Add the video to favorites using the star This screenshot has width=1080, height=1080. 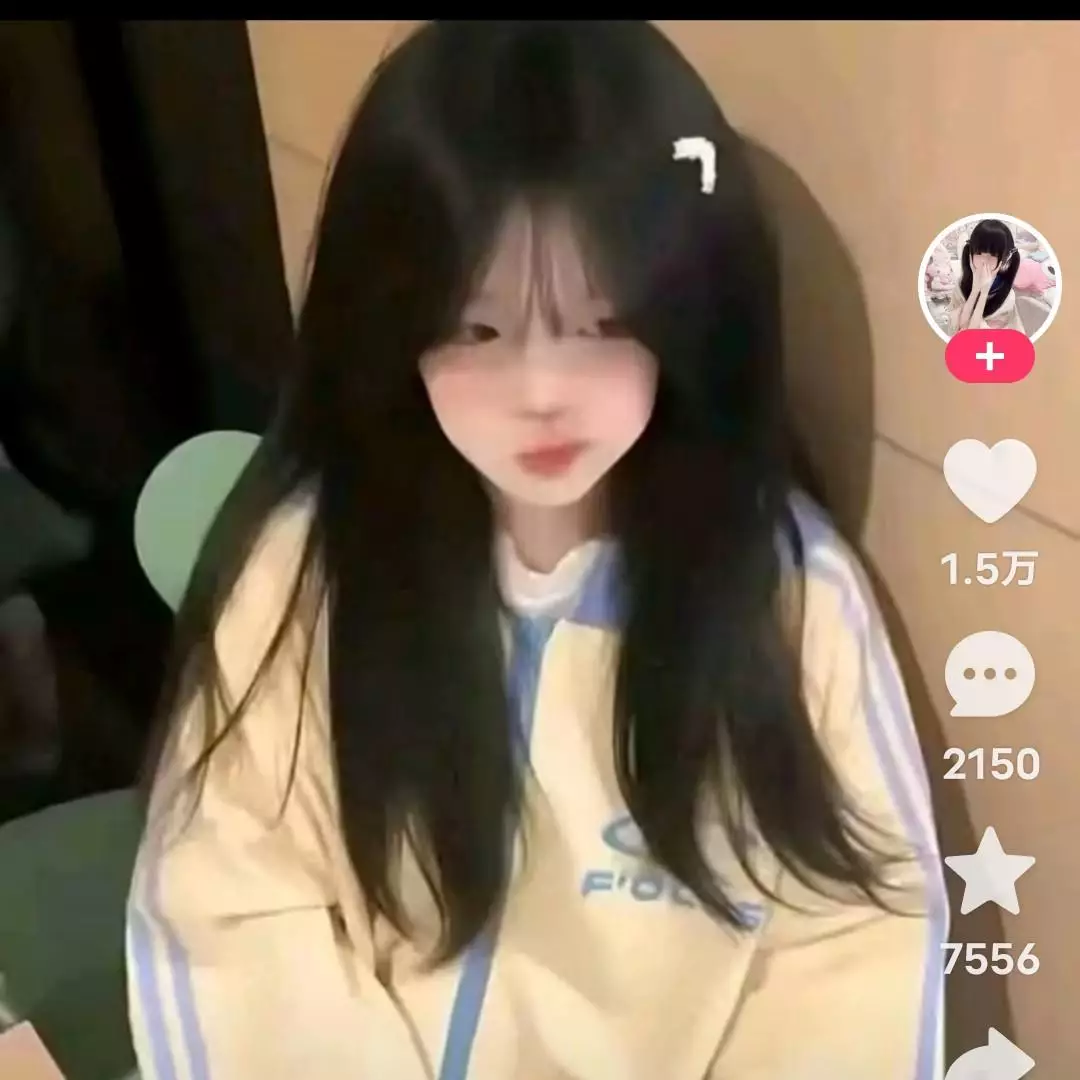click(989, 872)
